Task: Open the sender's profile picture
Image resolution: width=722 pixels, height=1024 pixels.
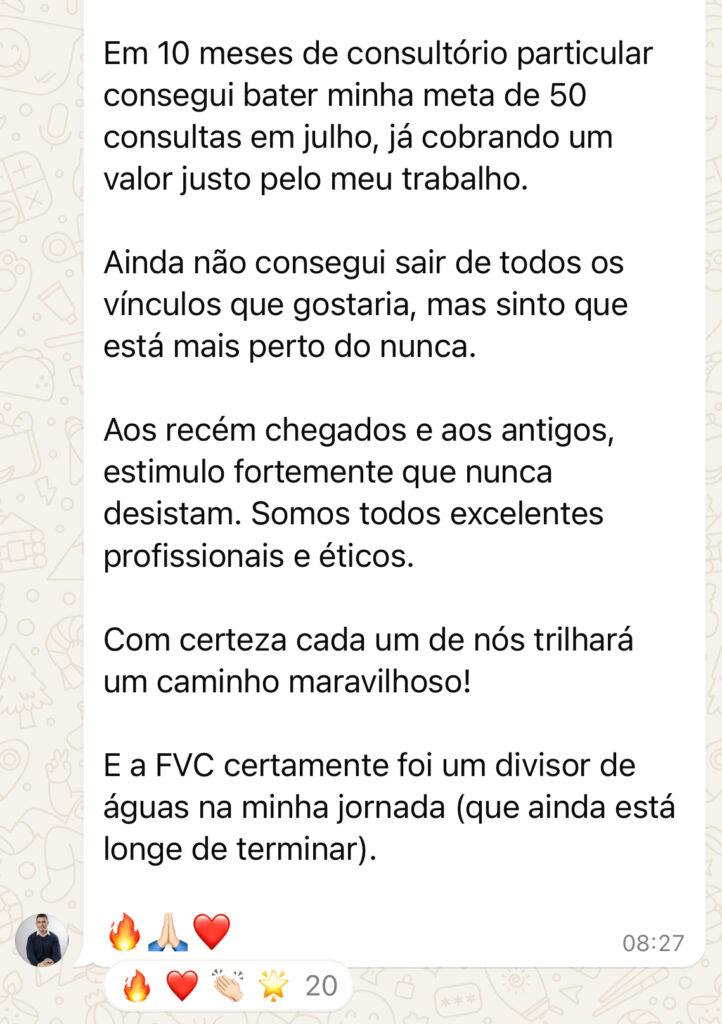Action: (42, 940)
